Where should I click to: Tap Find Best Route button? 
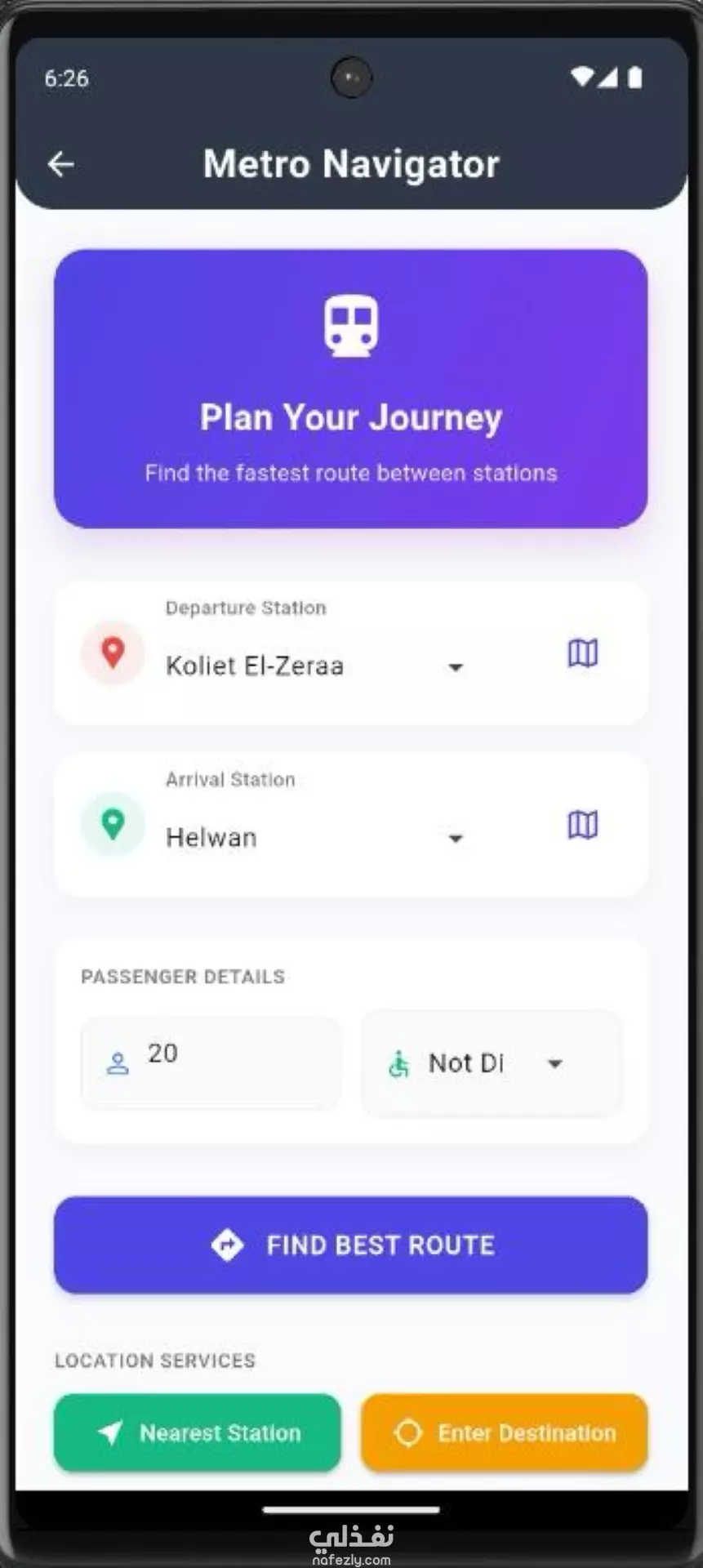point(351,1245)
